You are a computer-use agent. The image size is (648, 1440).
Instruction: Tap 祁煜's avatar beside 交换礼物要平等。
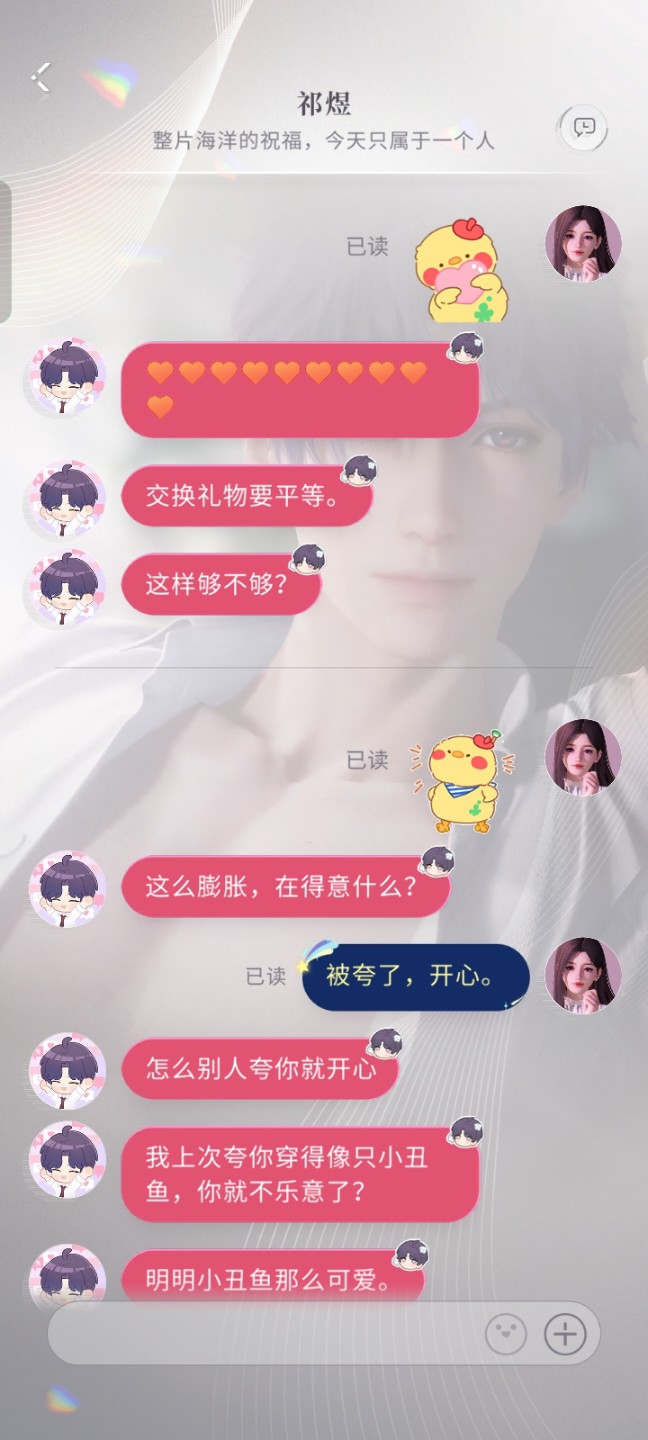point(67,498)
